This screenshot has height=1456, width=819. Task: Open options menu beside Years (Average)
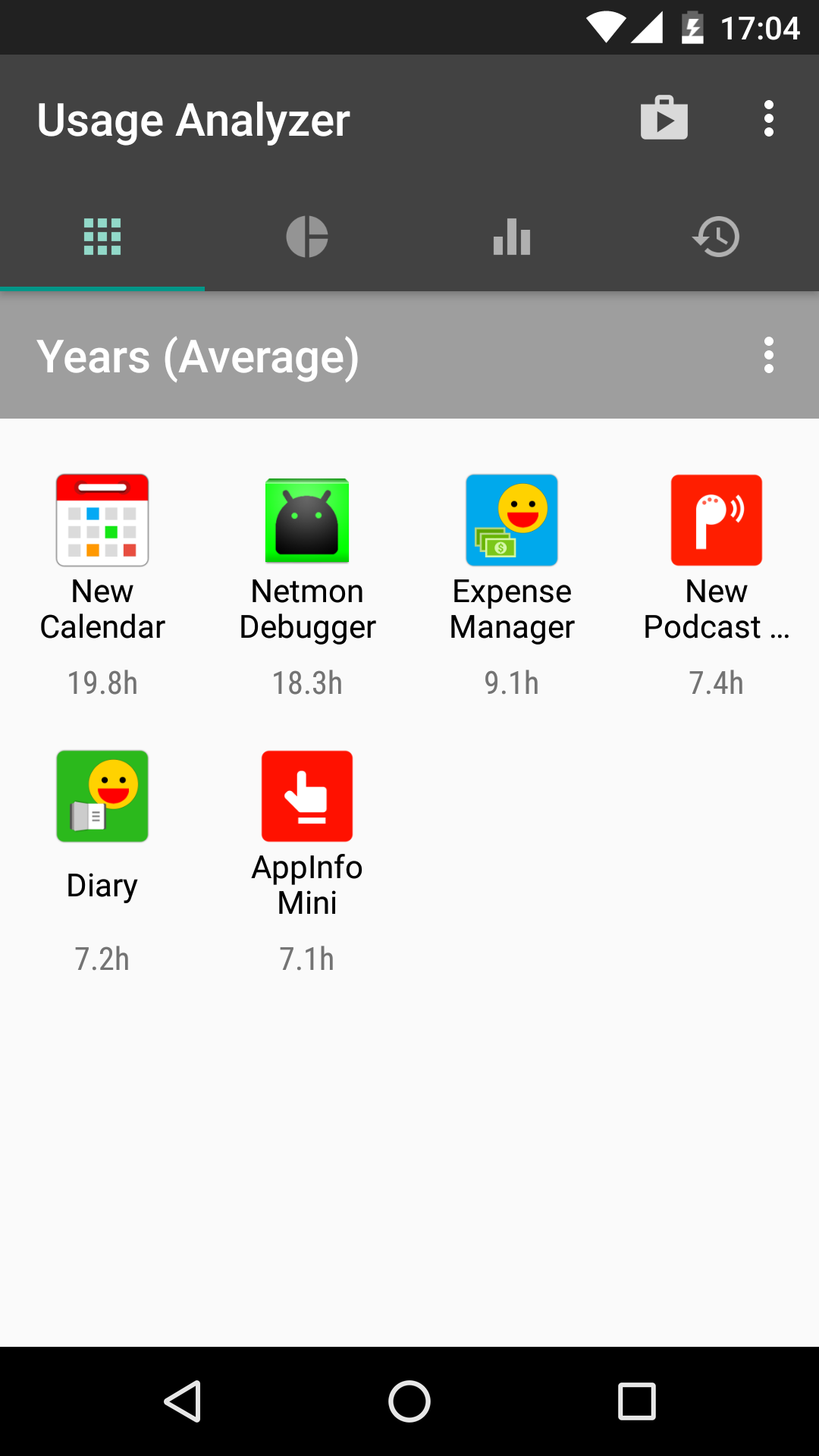point(768,355)
